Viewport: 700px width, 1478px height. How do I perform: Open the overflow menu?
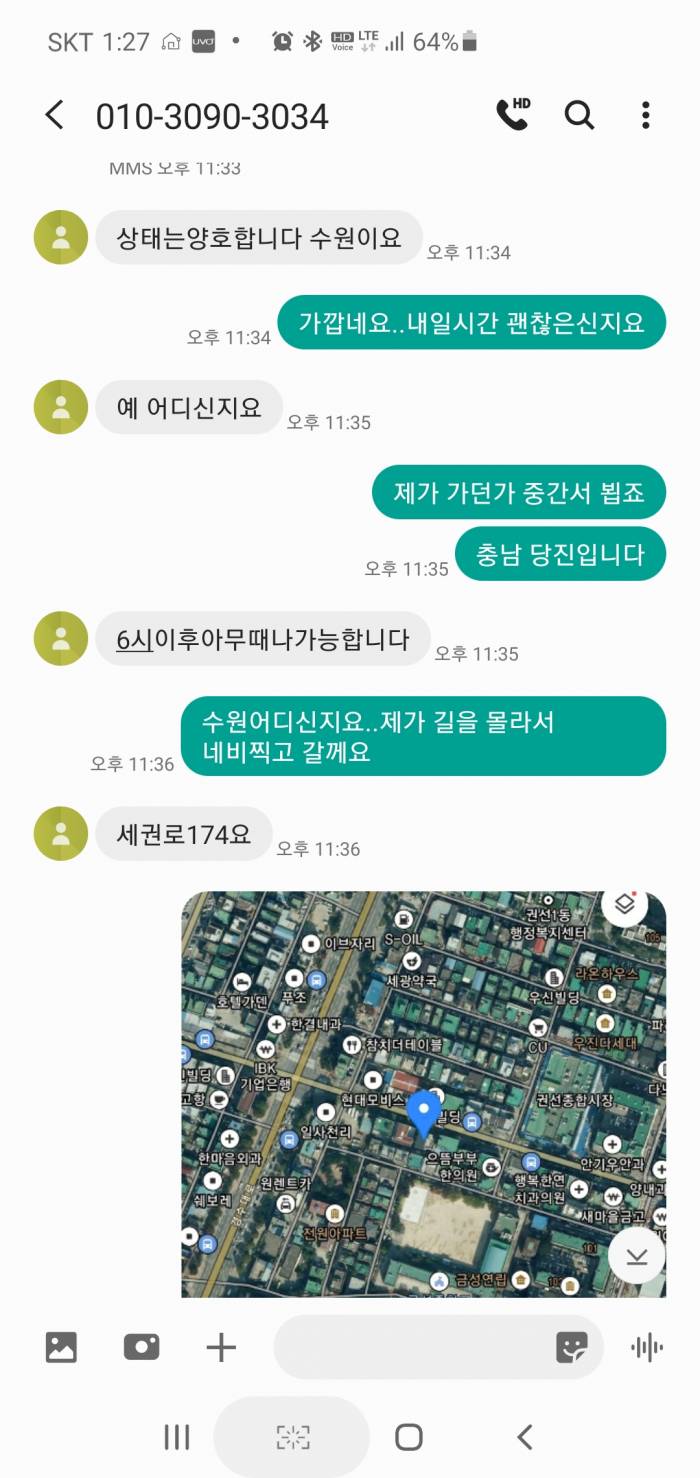point(645,116)
